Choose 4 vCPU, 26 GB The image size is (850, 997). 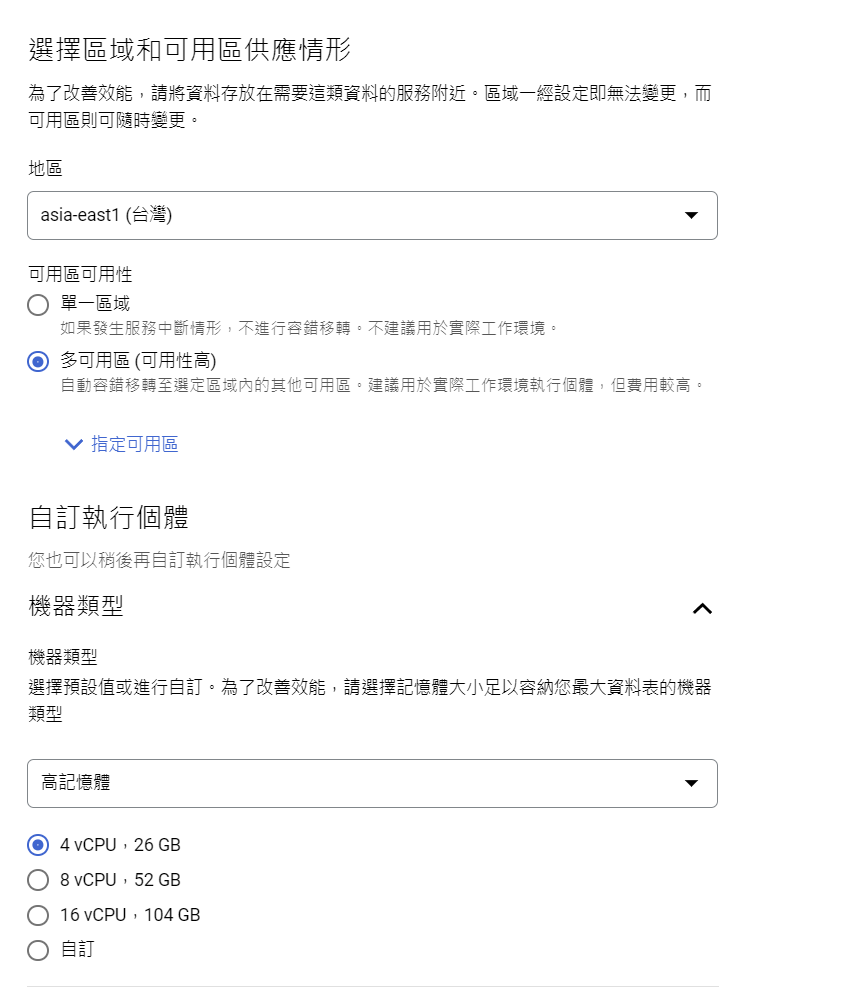click(38, 845)
